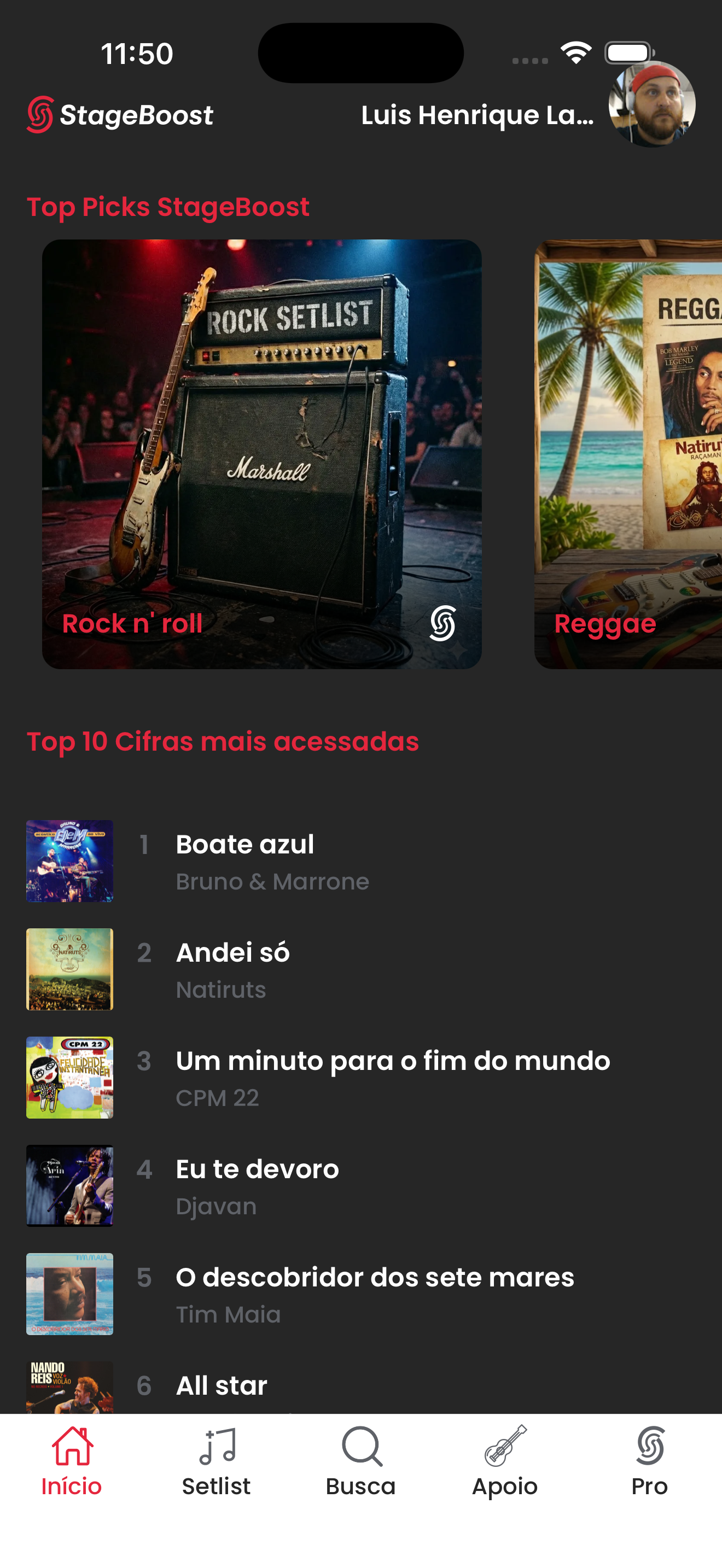Switch to the Setlist tab
The image size is (722, 1568).
(x=216, y=1462)
